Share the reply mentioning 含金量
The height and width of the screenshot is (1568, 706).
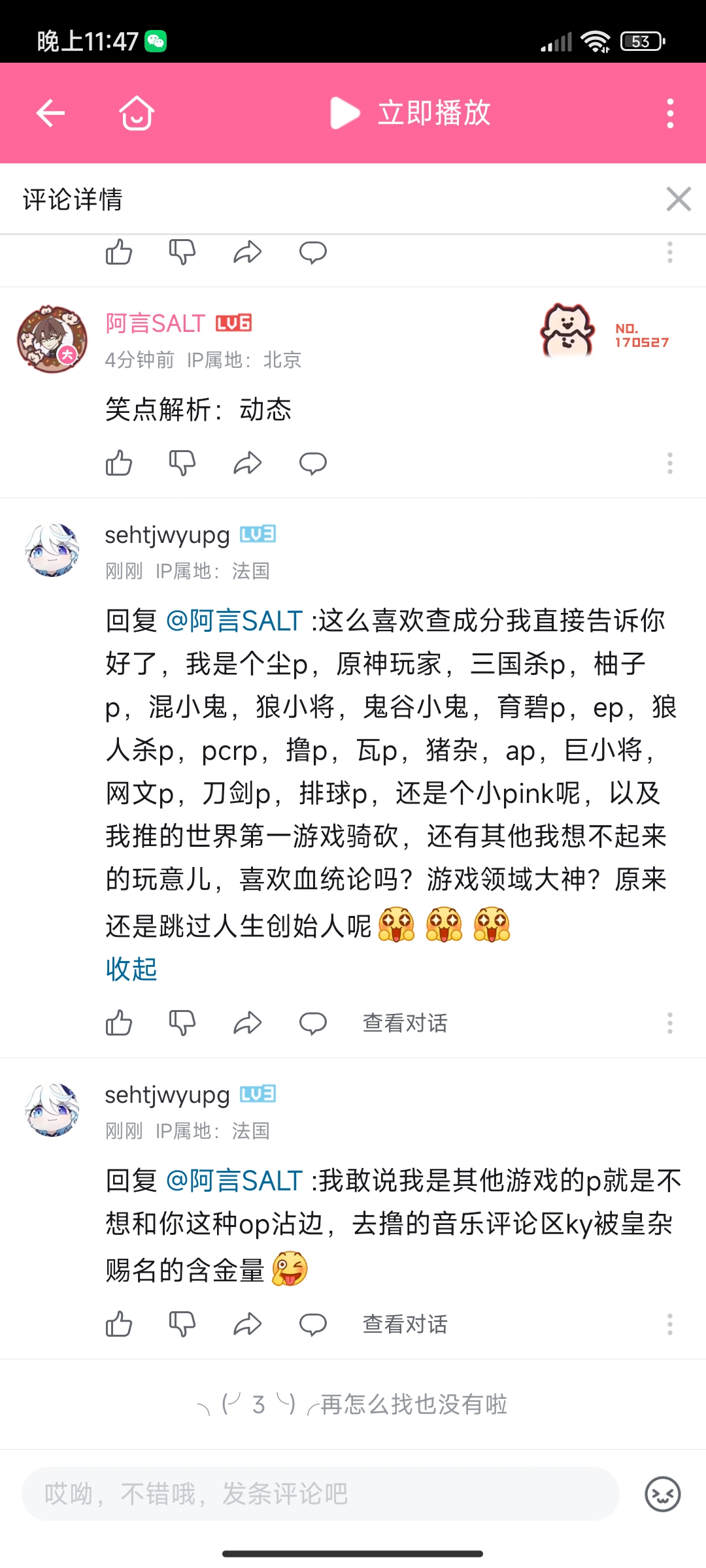click(248, 1324)
